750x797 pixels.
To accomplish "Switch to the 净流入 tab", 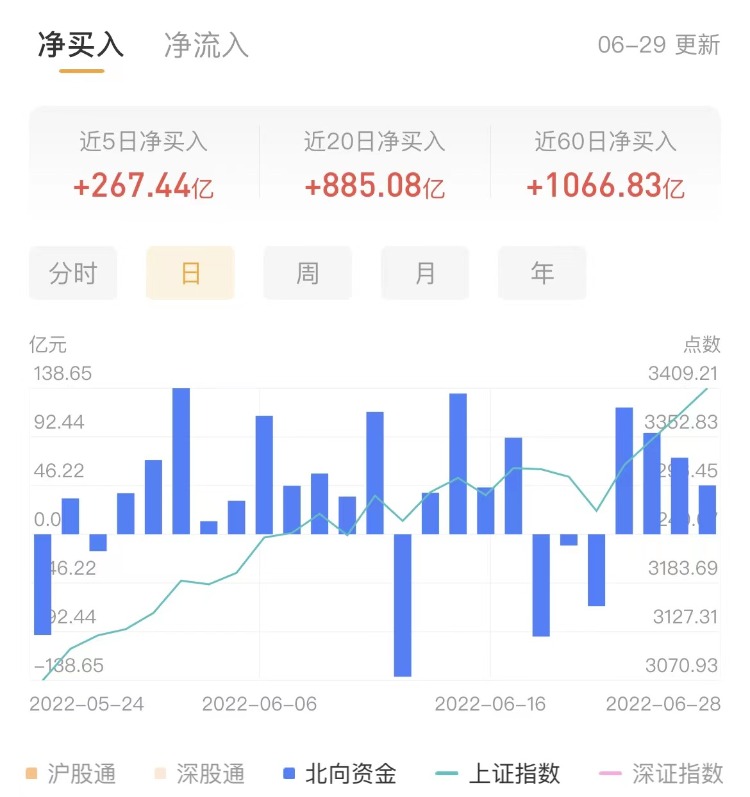I will (x=206, y=46).
